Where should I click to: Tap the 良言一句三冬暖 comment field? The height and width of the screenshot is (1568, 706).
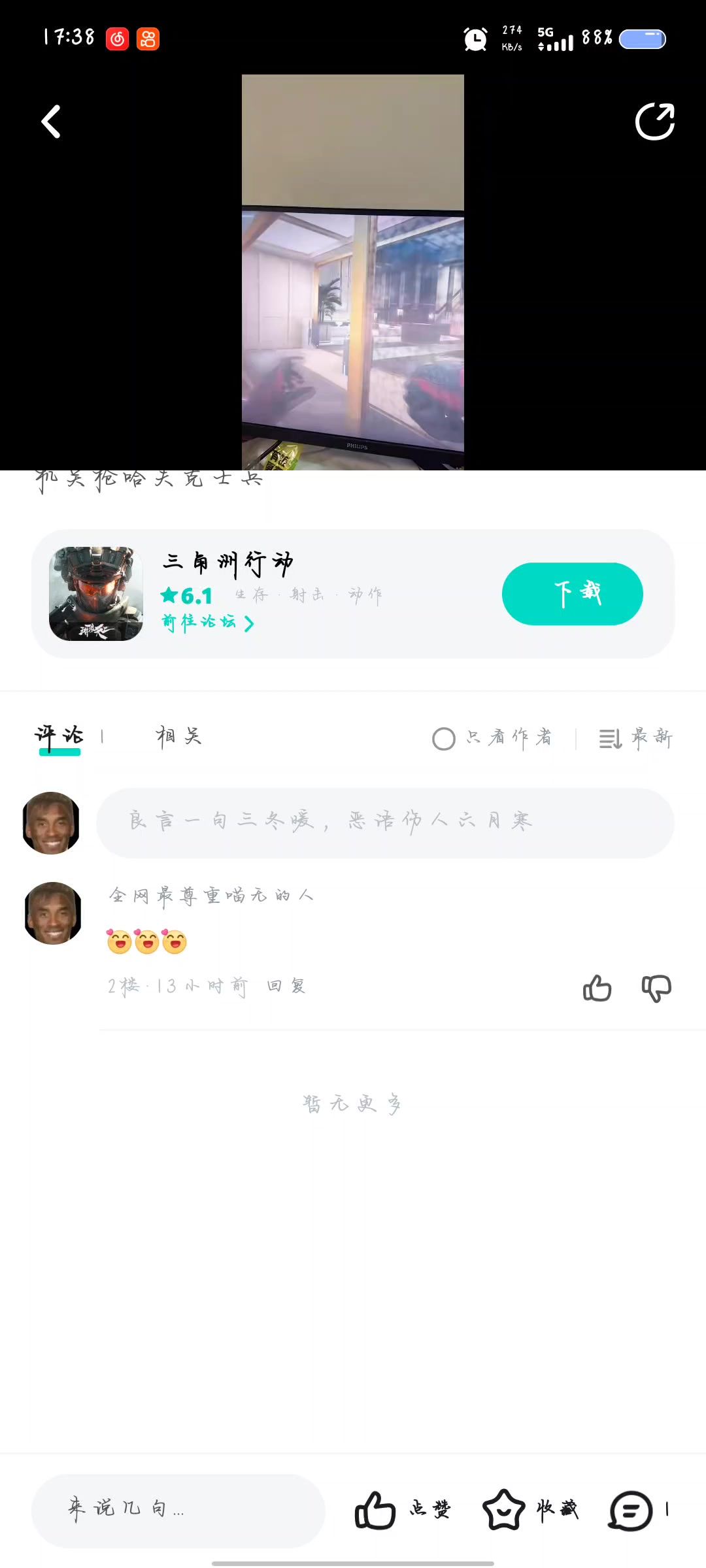coord(385,823)
